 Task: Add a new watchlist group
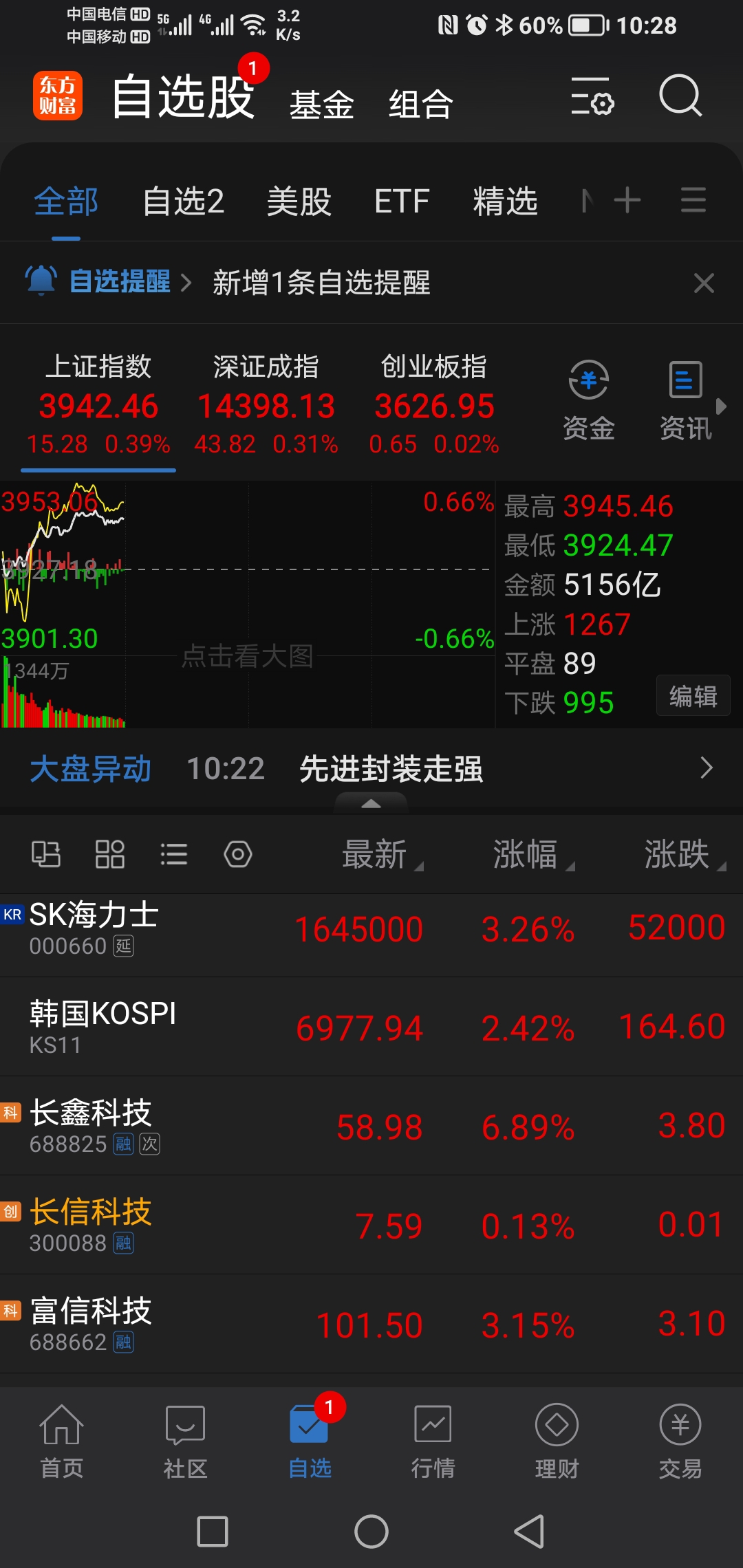coord(627,201)
